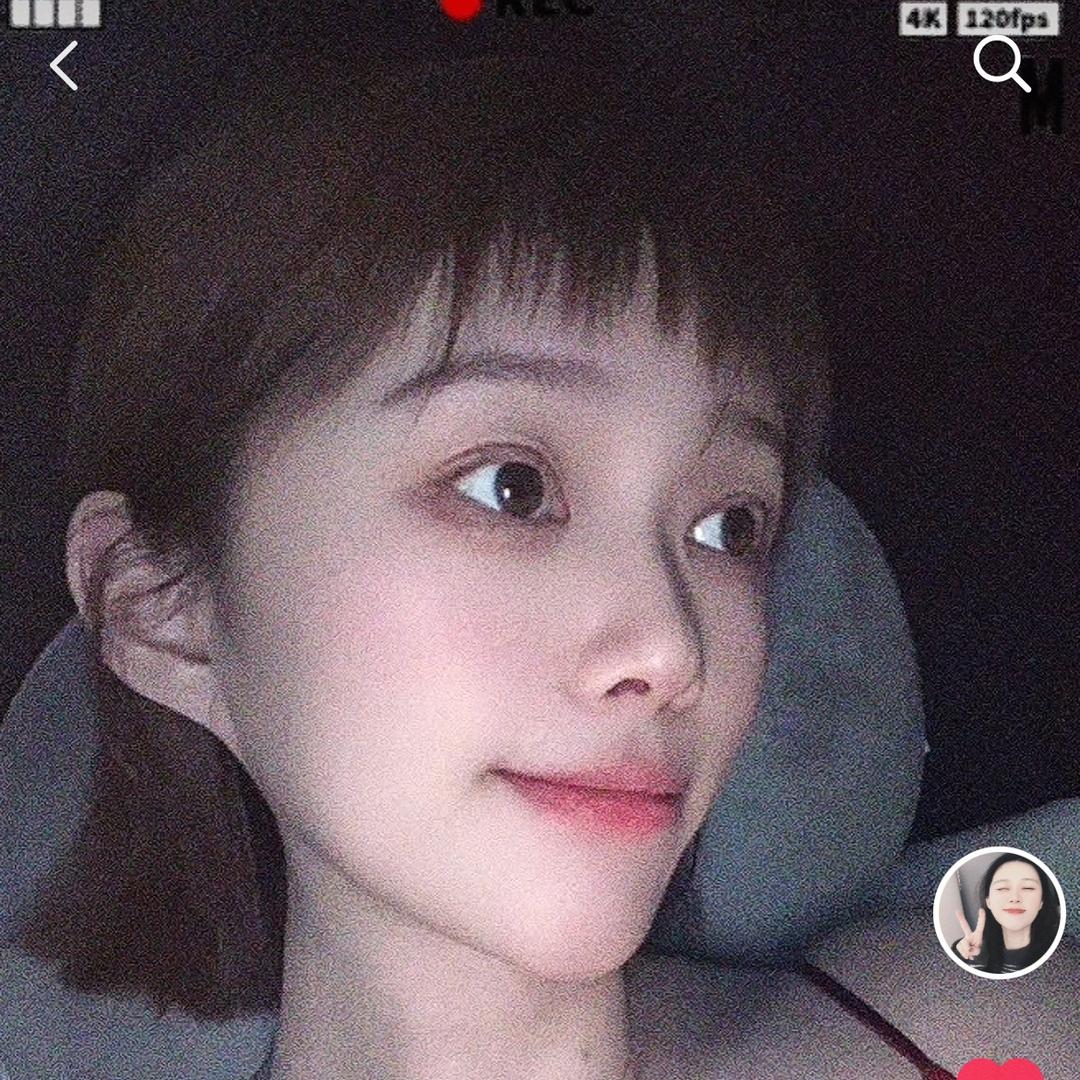Go back using the top arrow

pos(64,66)
